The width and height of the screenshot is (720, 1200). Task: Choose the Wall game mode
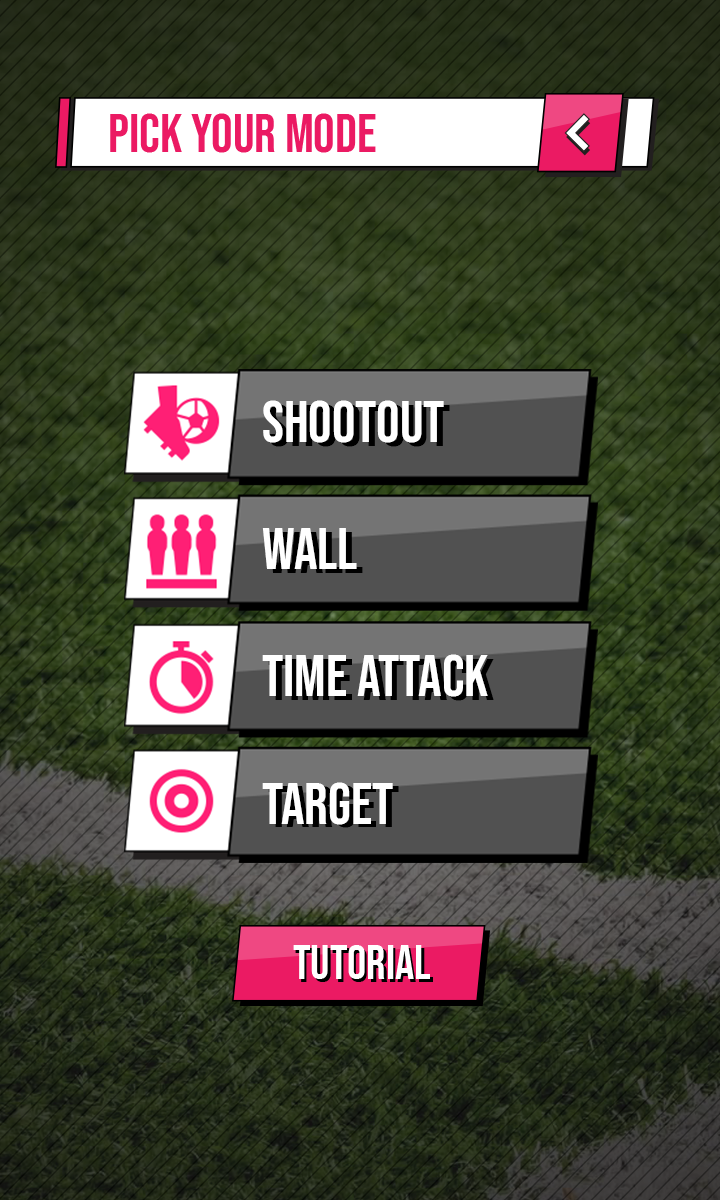coord(408,550)
